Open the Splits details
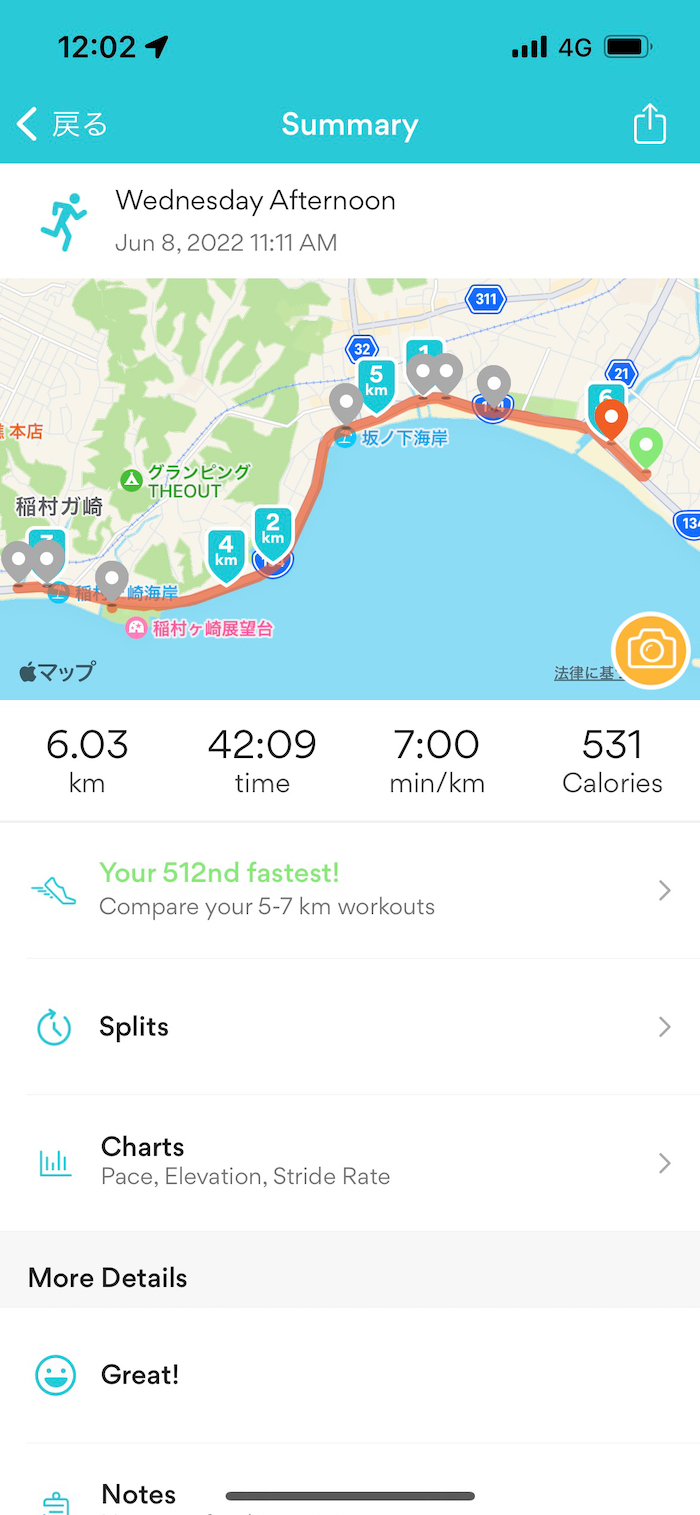Viewport: 700px width, 1515px height. (x=350, y=1027)
